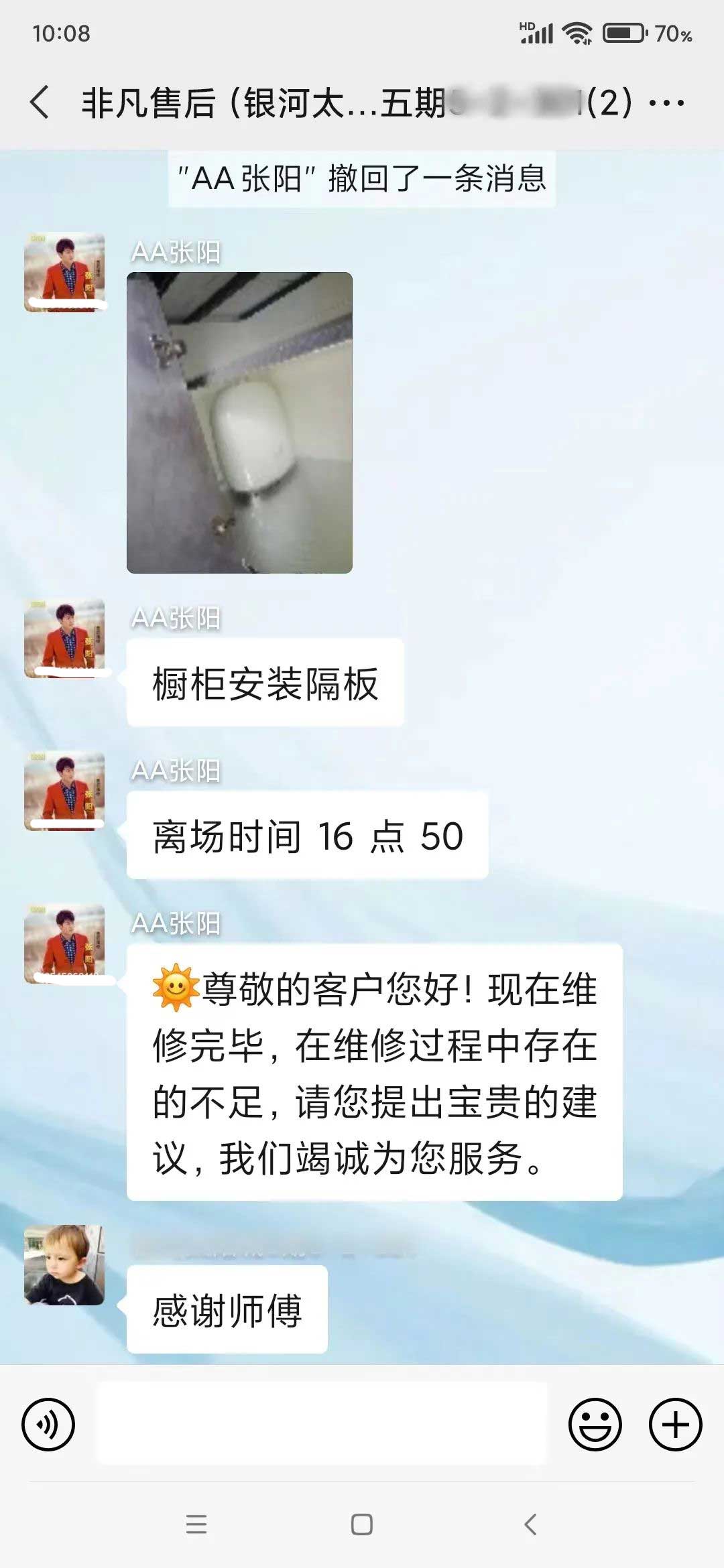Open system recent apps
The width and height of the screenshot is (724, 1568).
click(196, 1524)
